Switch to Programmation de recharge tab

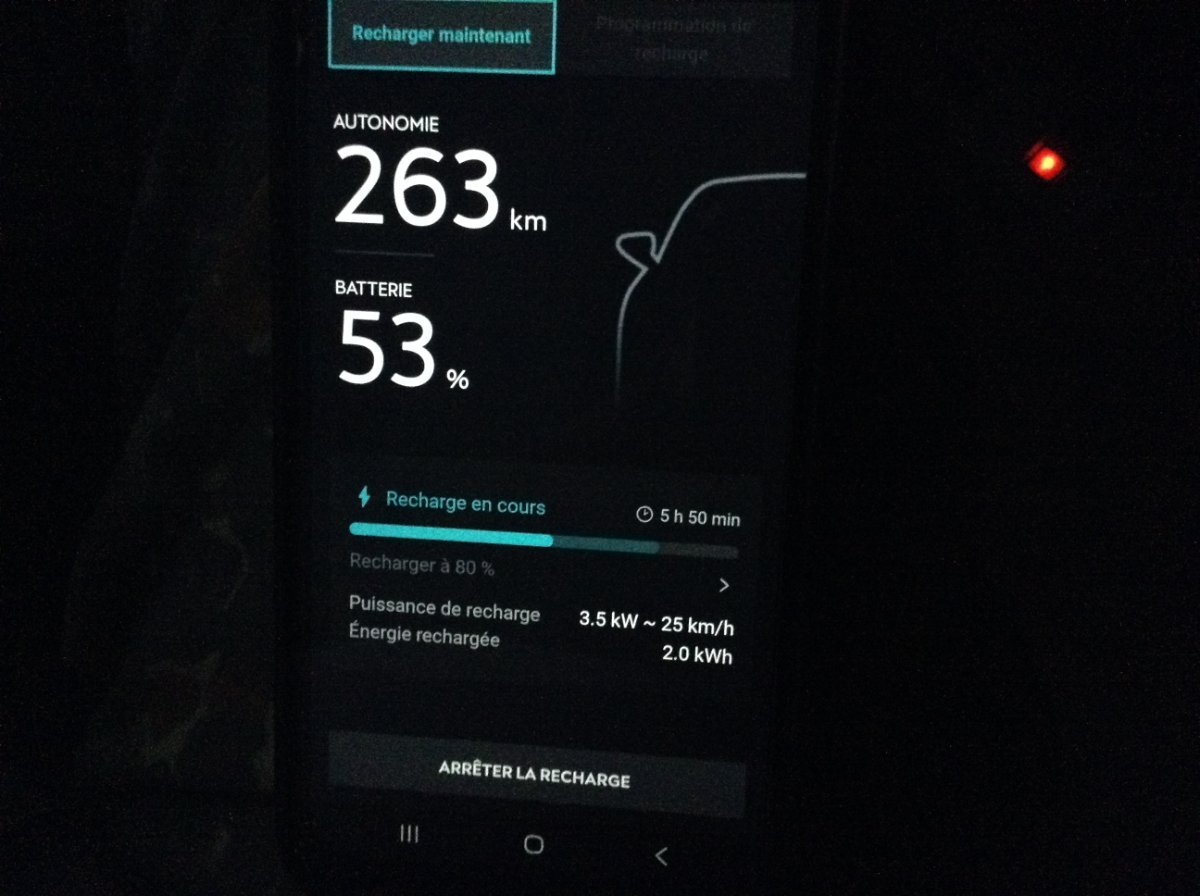(x=672, y=38)
